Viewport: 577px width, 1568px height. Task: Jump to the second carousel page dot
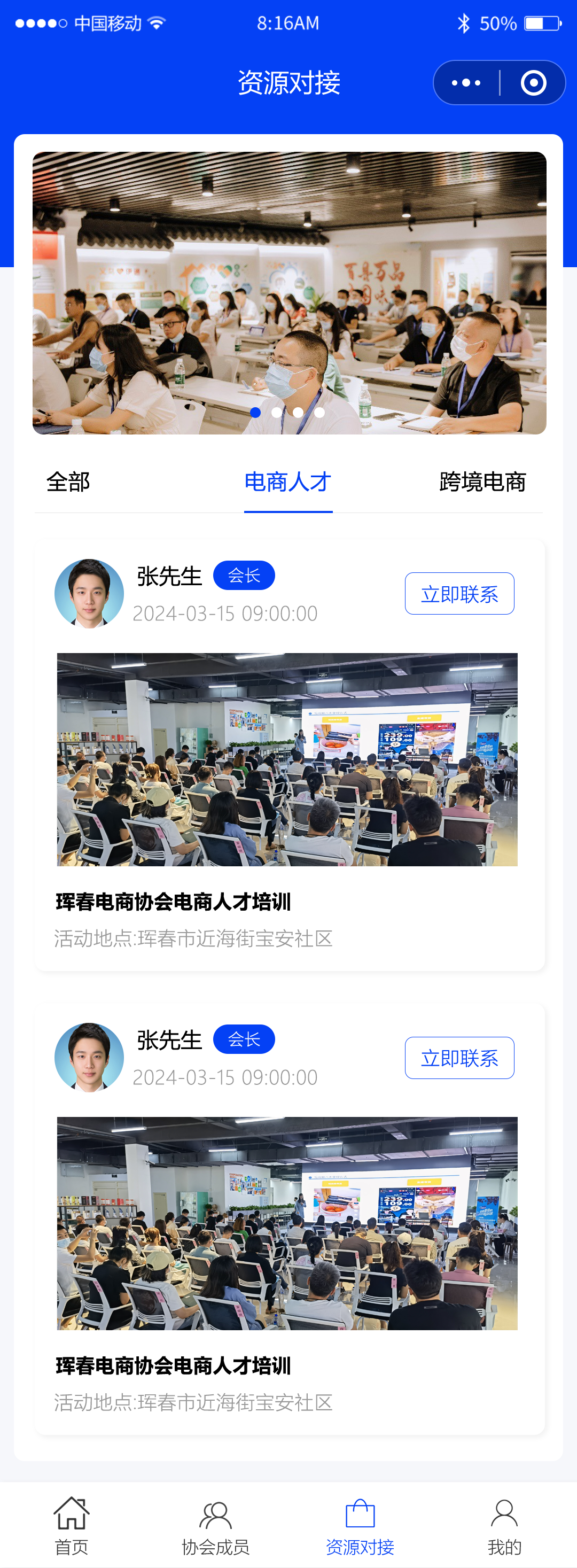click(x=277, y=413)
